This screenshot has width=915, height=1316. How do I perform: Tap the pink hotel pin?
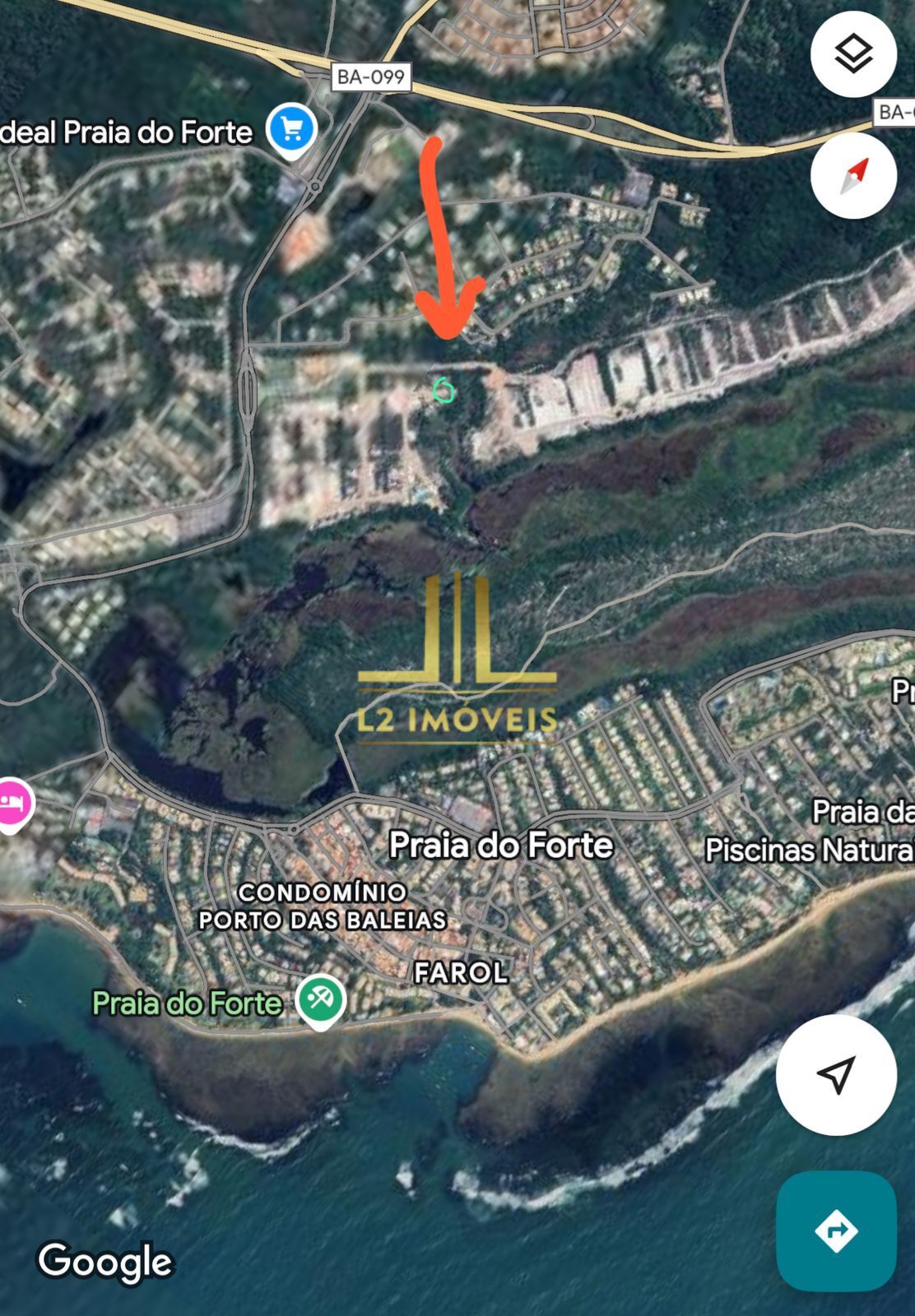(13, 800)
